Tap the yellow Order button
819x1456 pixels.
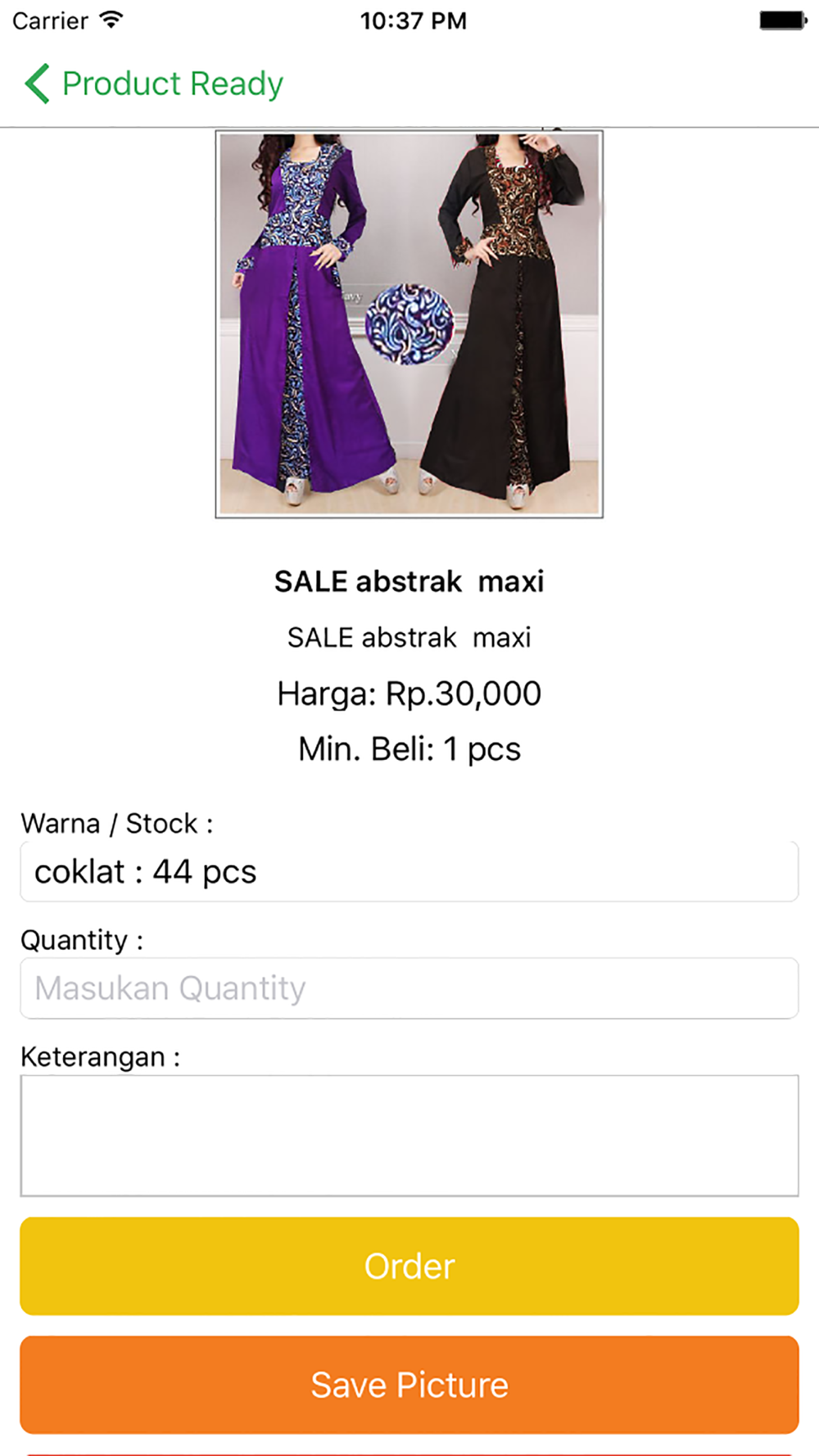[x=409, y=1266]
